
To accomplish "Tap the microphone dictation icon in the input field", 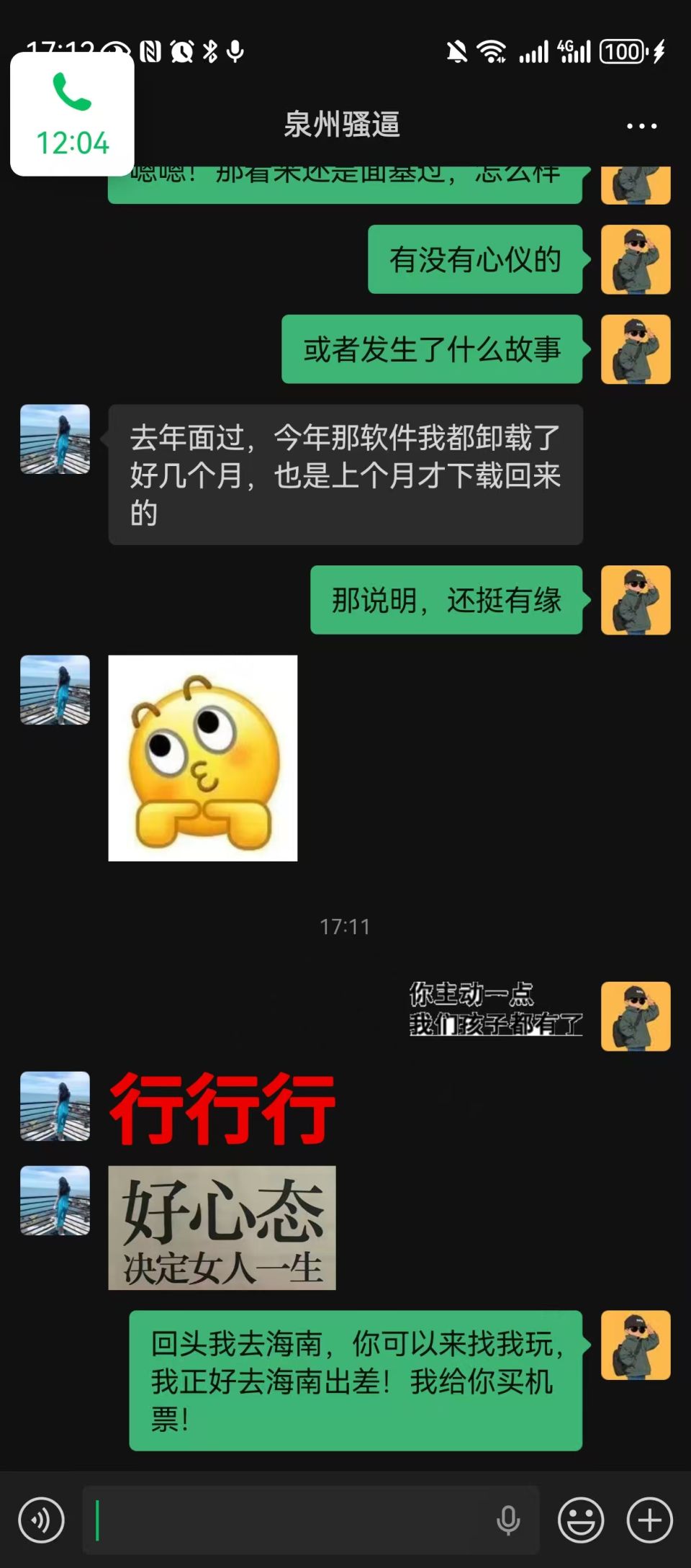I will tap(508, 1520).
